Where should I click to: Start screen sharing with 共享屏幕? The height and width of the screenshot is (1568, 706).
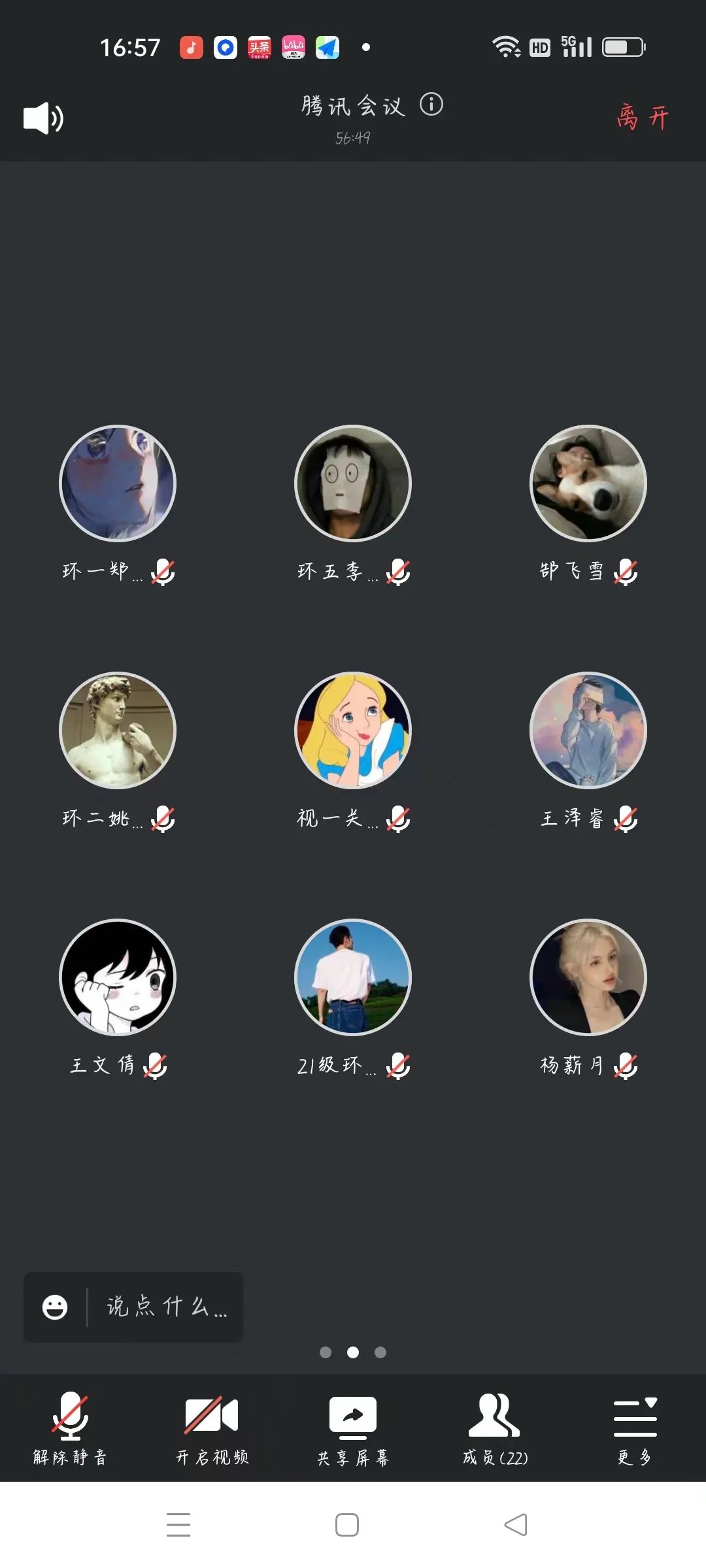353,1428
